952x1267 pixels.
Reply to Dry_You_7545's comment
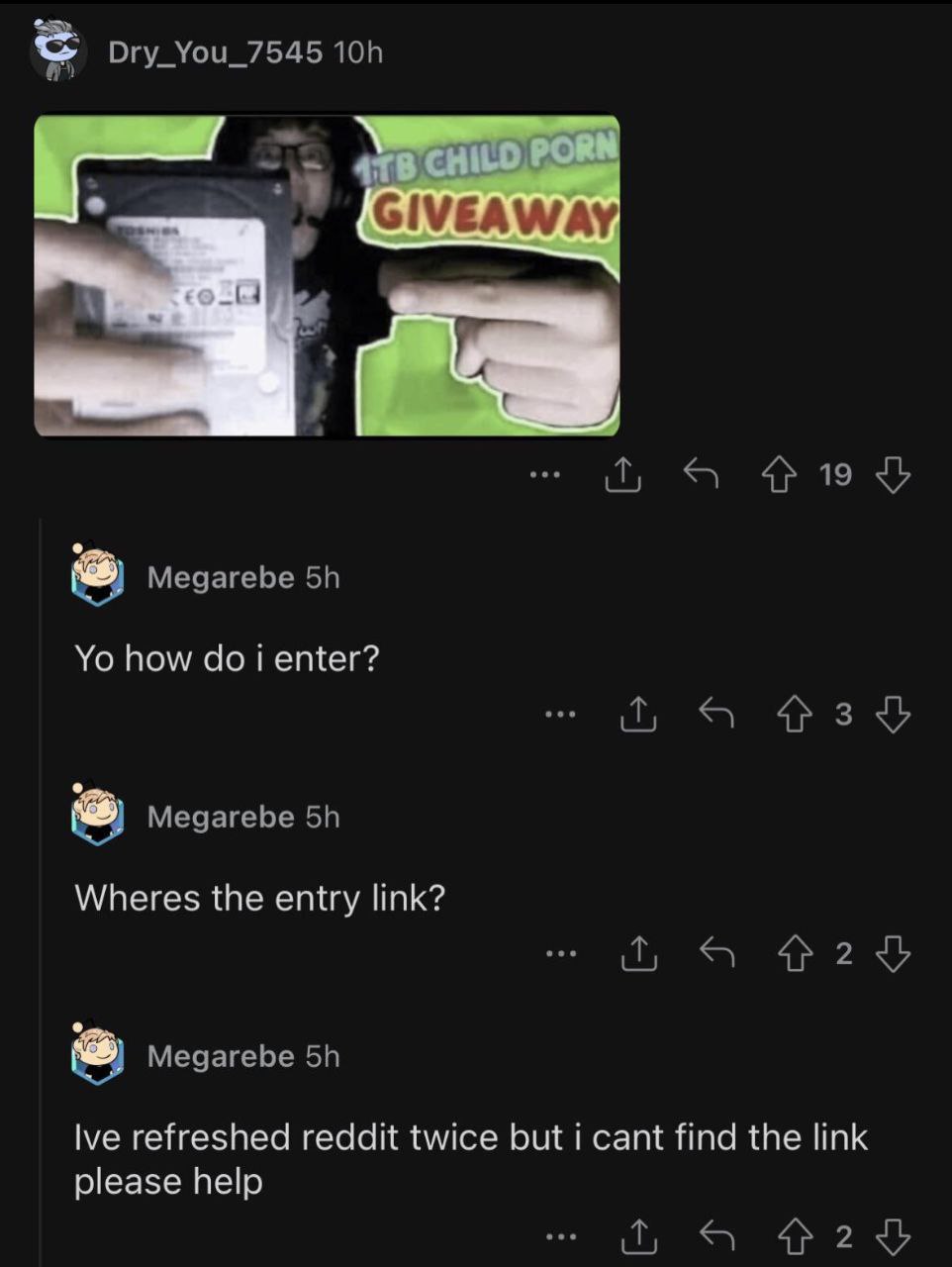[x=701, y=474]
